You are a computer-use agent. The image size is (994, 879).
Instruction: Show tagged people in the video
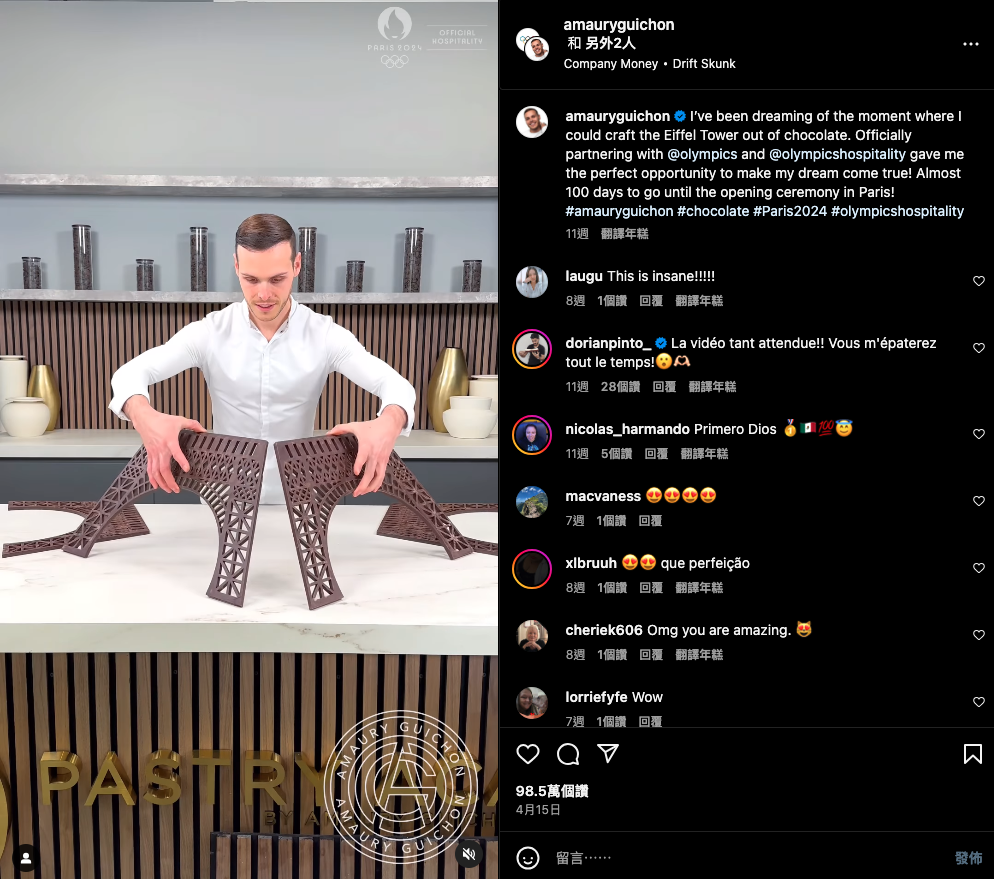pos(25,857)
